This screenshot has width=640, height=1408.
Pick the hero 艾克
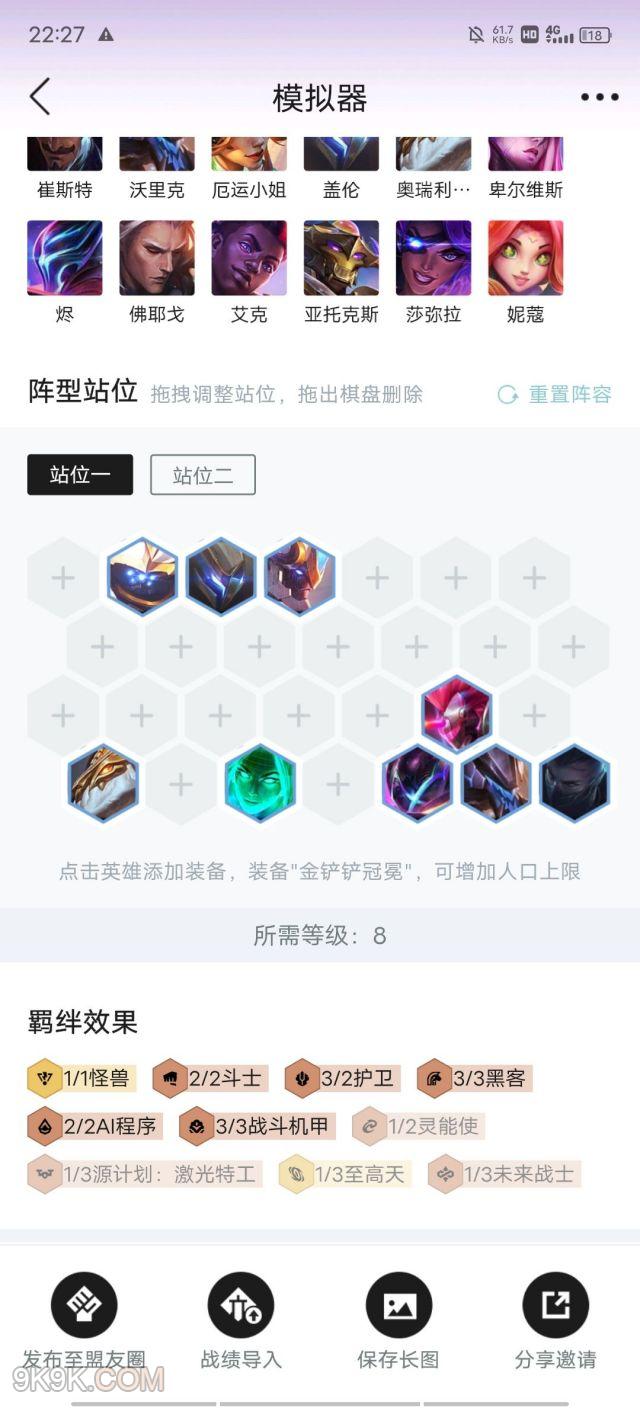(249, 258)
